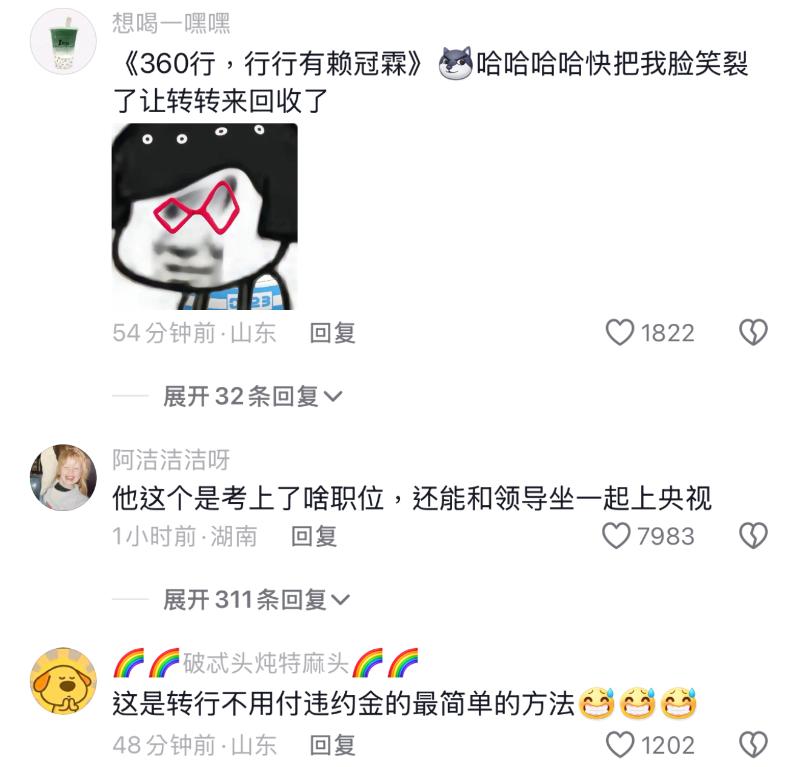Like the comment by 想喝一嘿嘿
800x767 pixels.
tap(621, 332)
